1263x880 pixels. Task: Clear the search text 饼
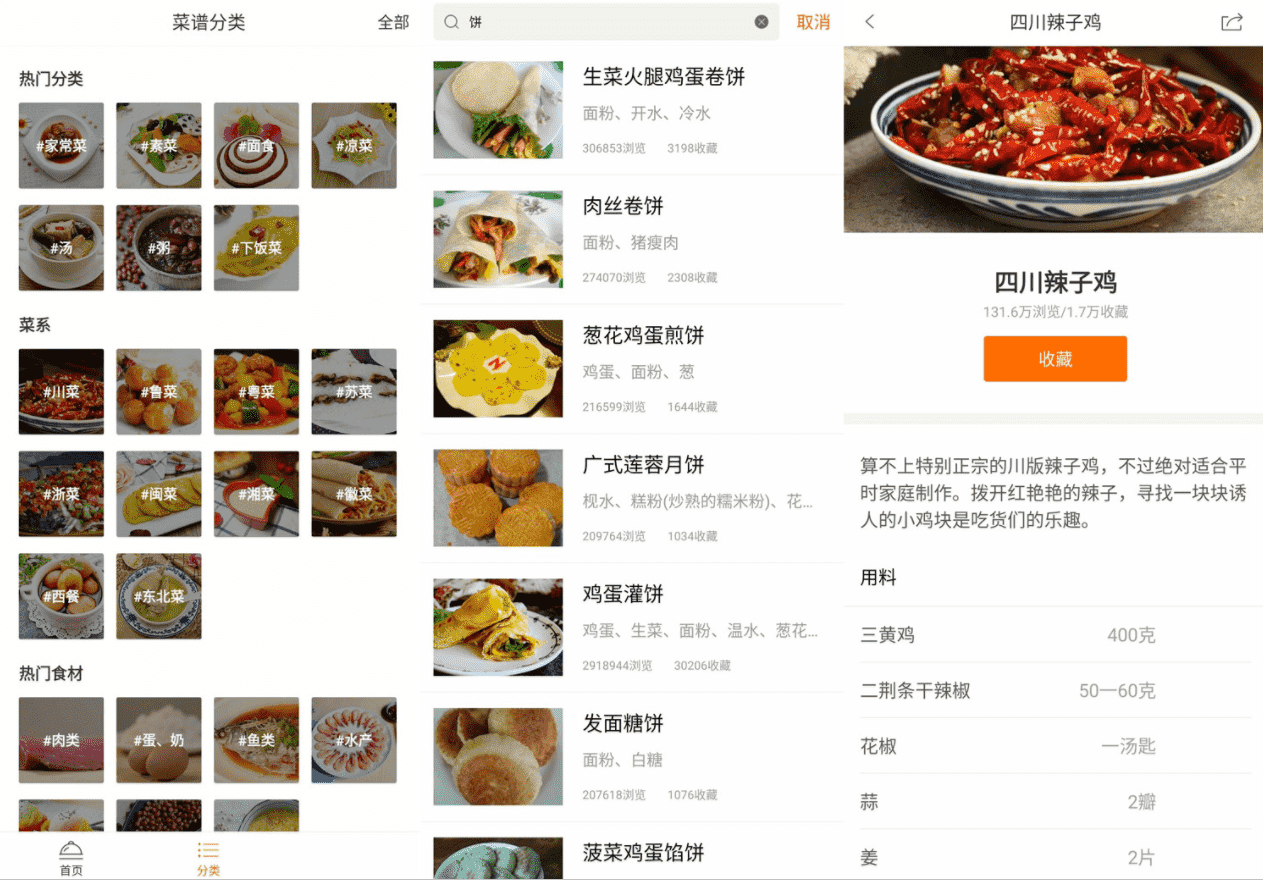(x=761, y=22)
